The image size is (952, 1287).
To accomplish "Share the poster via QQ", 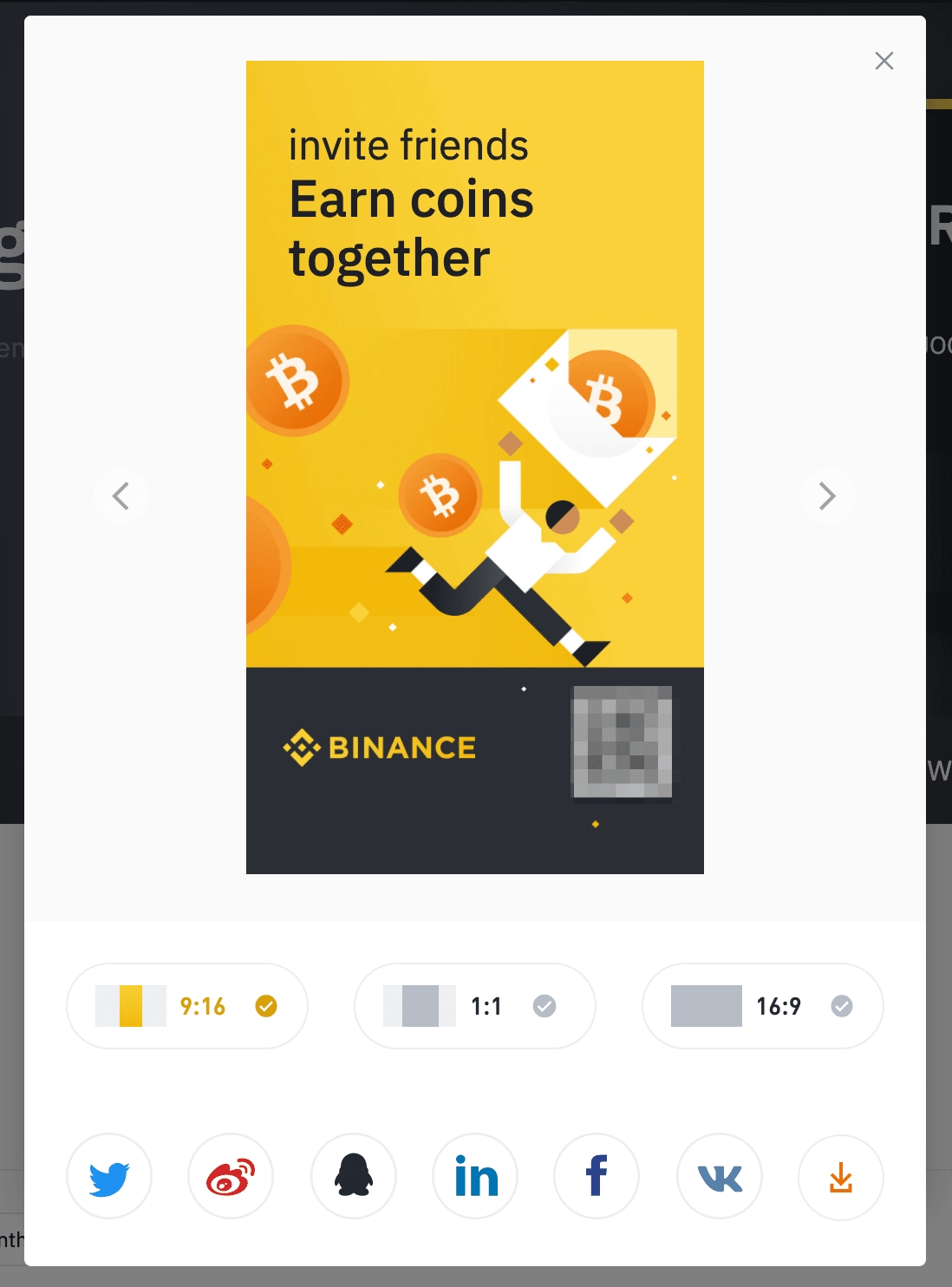I will click(354, 1177).
